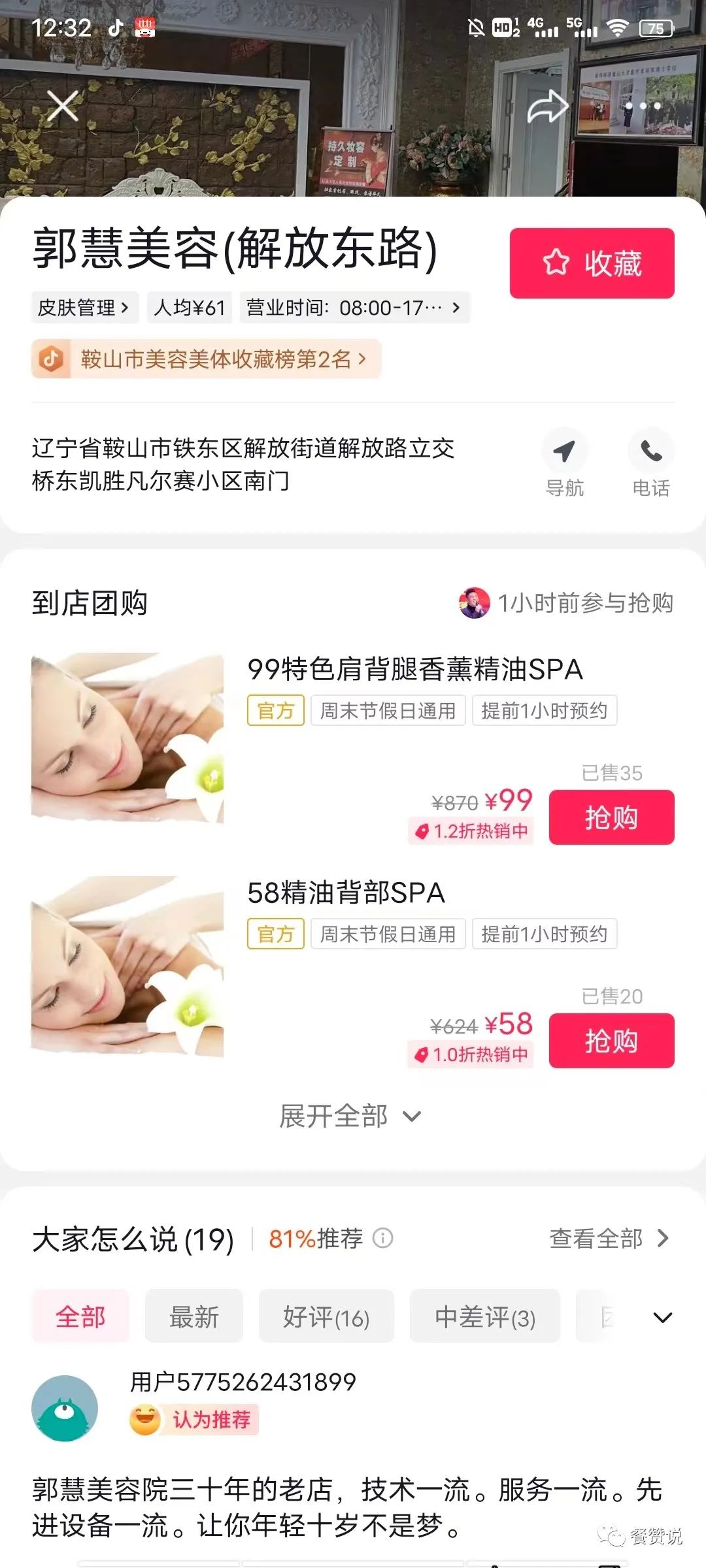Tap the share arrow icon on the photo
Viewport: 706px width, 1568px height.
tap(548, 106)
